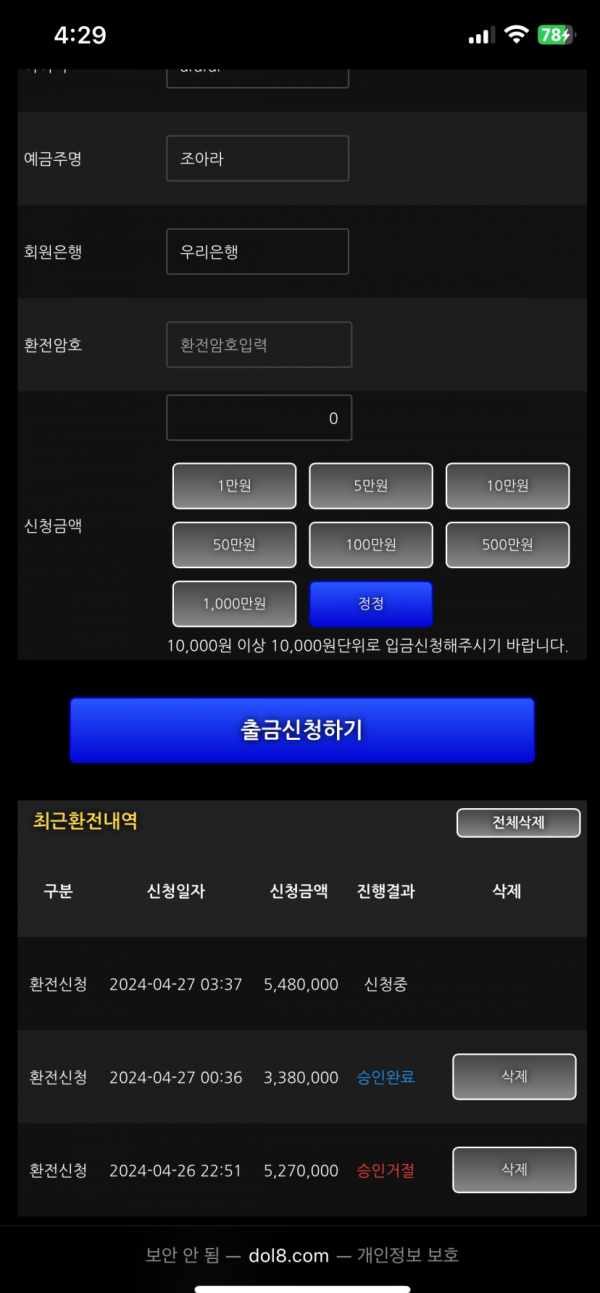This screenshot has height=1293, width=600.
Task: Delete the 5,270,000 승인거절 record
Action: pos(514,1170)
